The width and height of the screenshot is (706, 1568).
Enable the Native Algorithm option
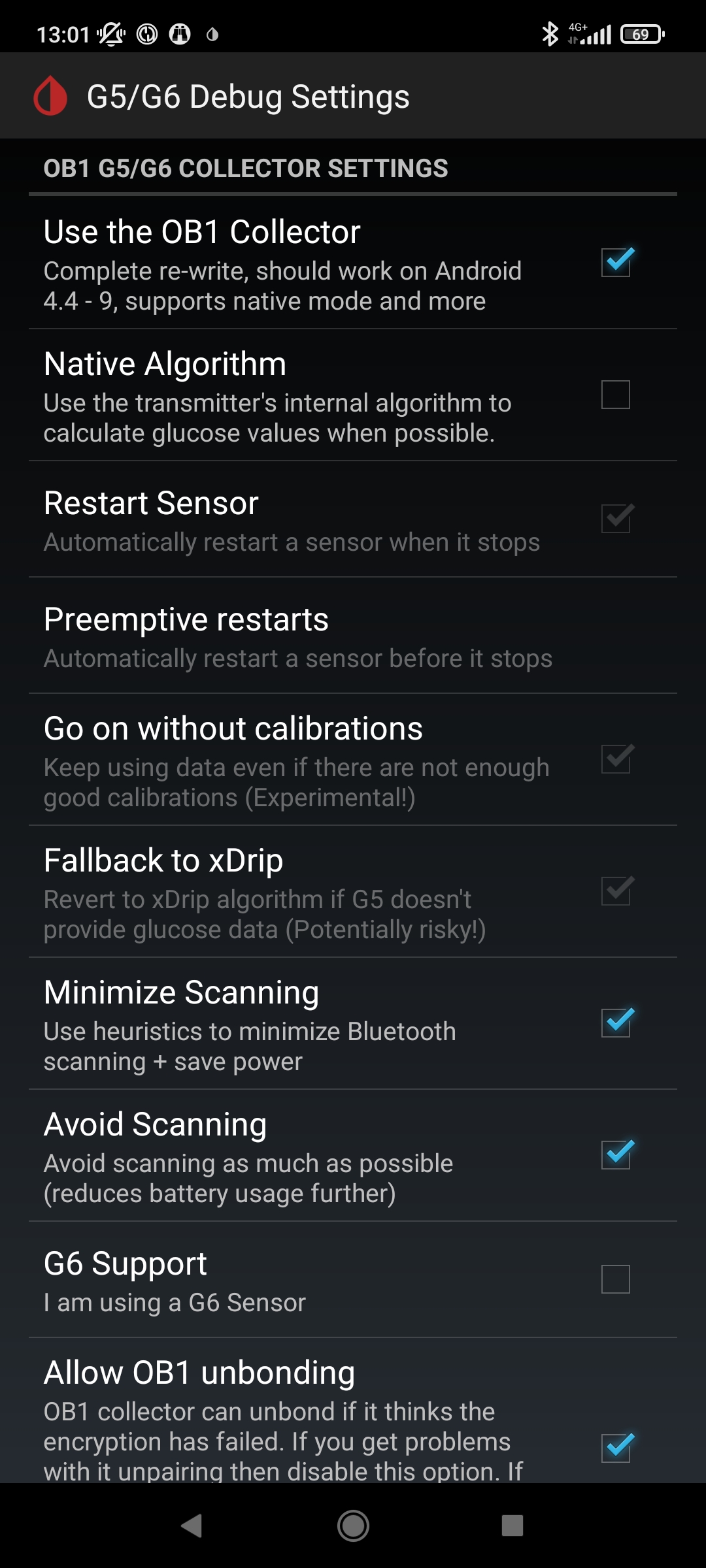click(616, 395)
